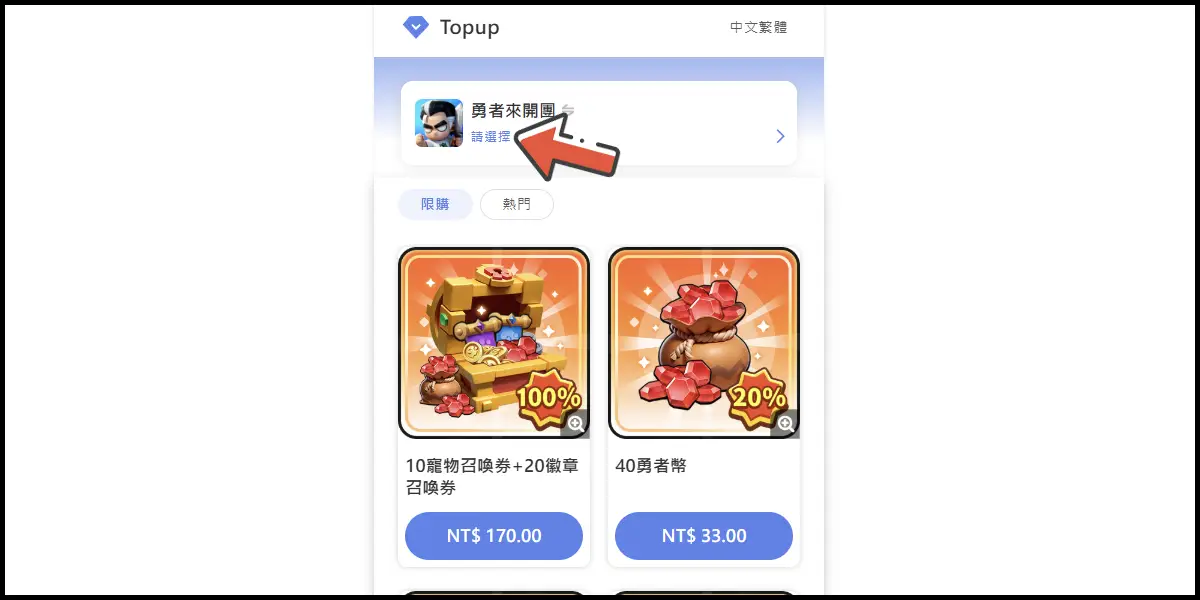
Task: Buy 40勇者幣 for NT$ 33.00
Action: click(704, 536)
